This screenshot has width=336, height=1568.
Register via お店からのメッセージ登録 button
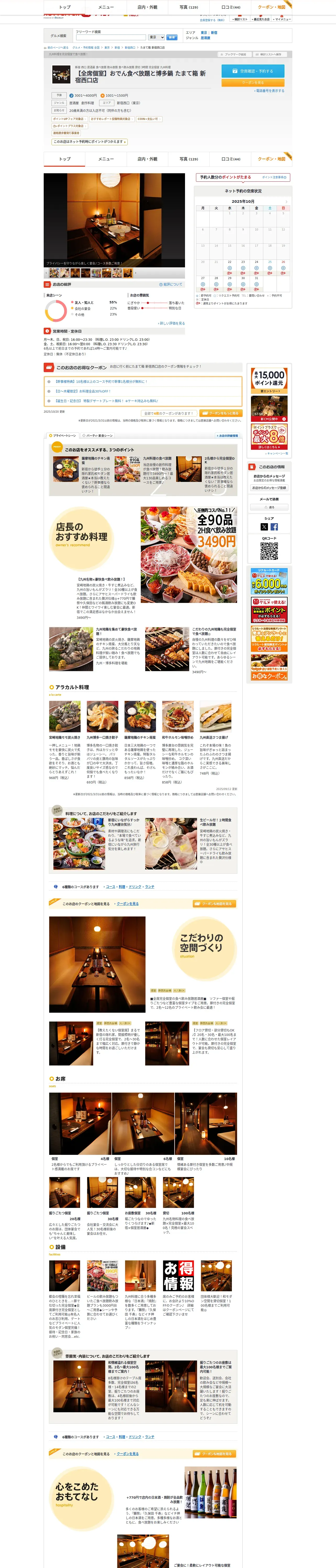point(269,488)
